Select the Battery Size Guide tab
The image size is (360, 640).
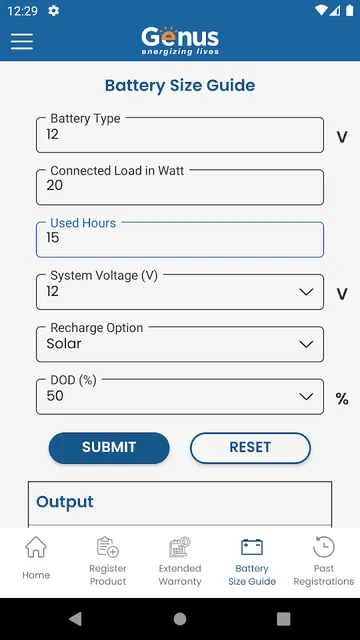coord(252,561)
